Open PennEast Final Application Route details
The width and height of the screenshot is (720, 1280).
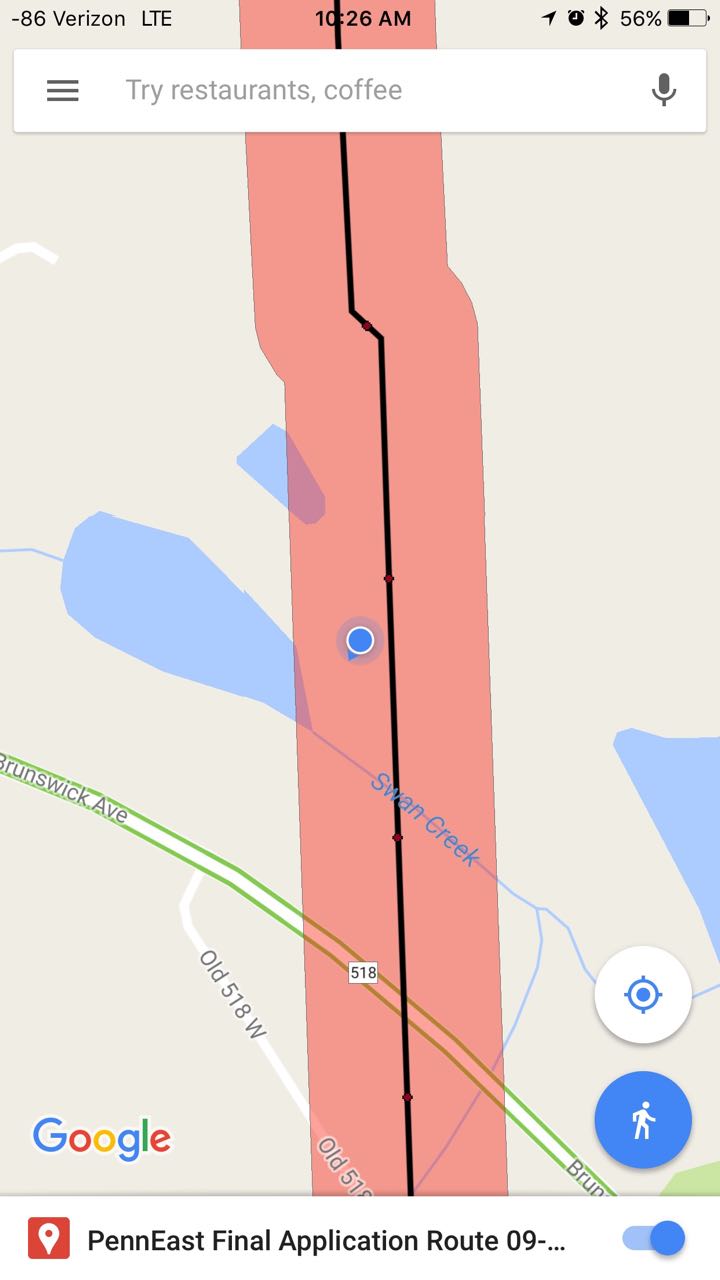(326, 1241)
